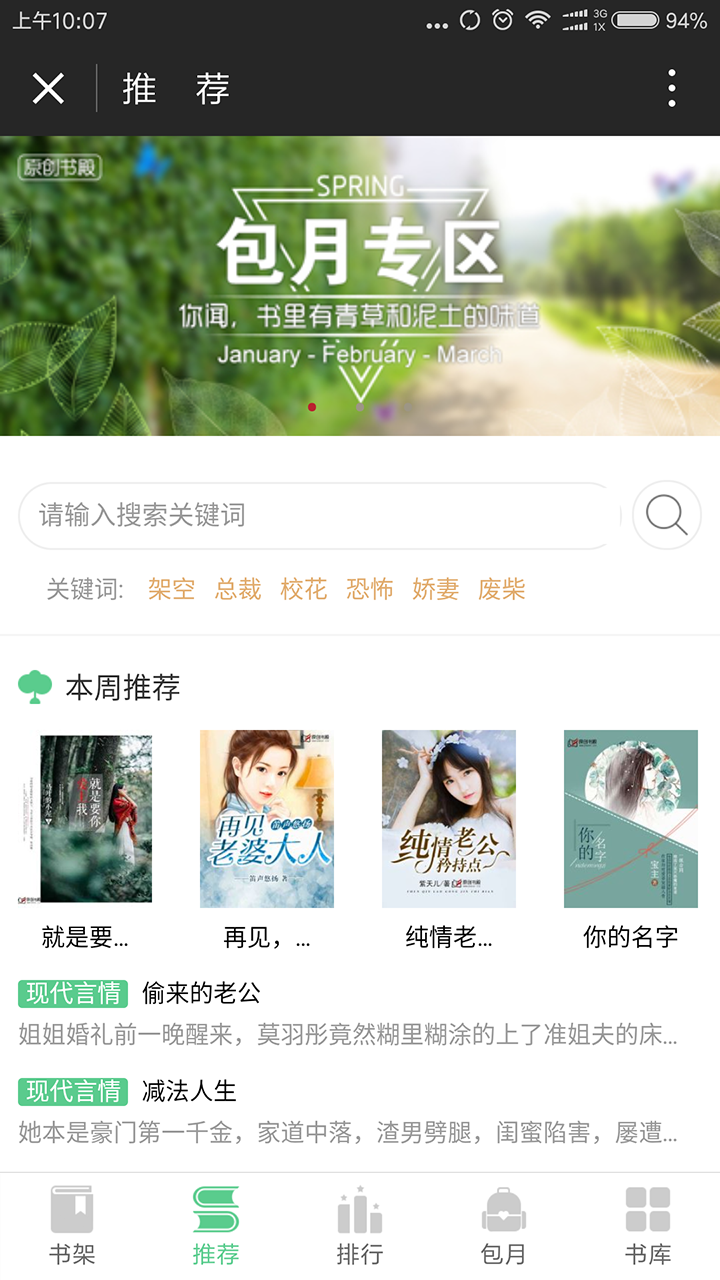Open the 包月专区 spring banner
The width and height of the screenshot is (720, 1280).
360,285
